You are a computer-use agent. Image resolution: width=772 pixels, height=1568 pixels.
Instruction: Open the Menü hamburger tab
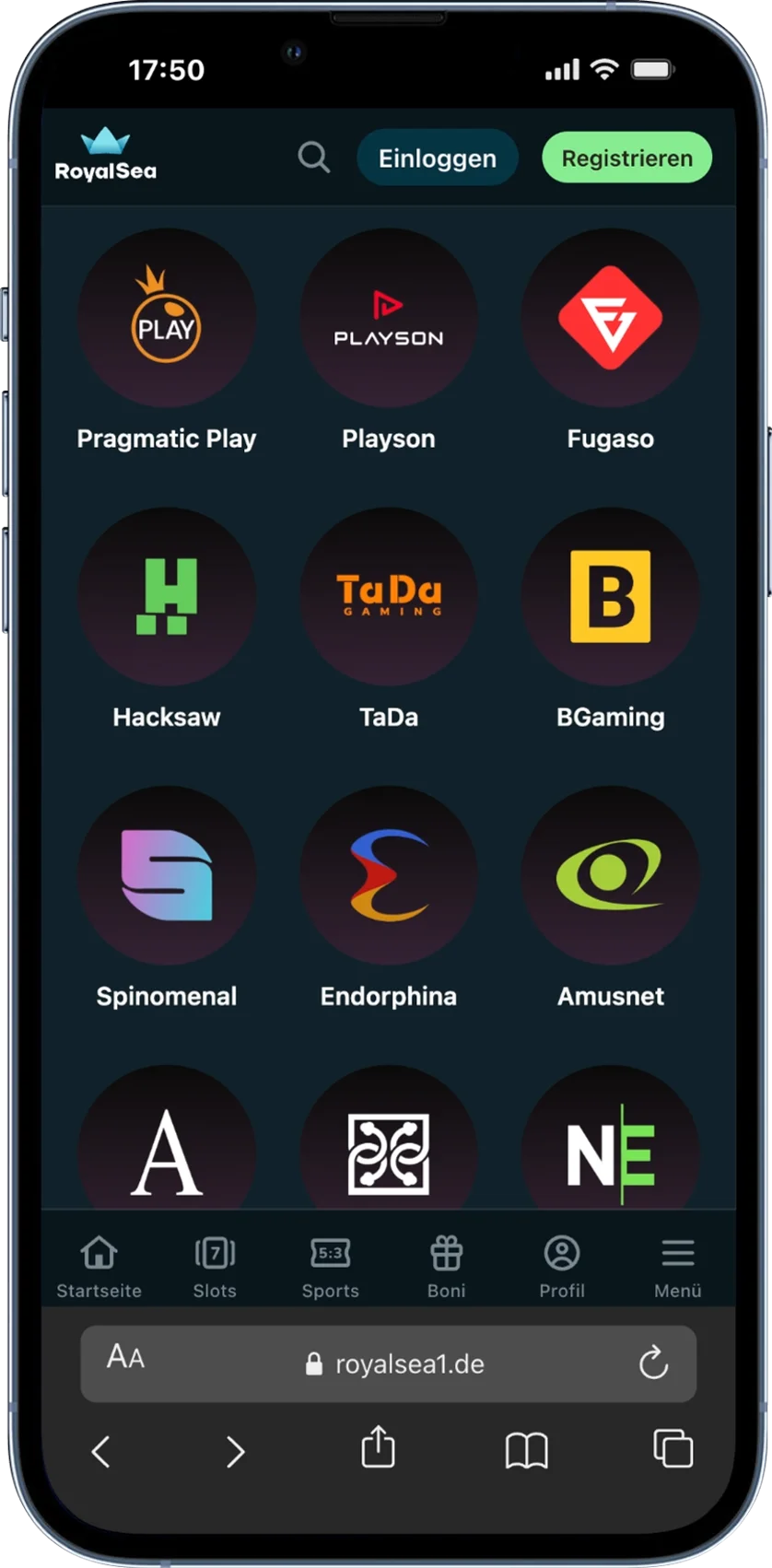[x=677, y=1266]
